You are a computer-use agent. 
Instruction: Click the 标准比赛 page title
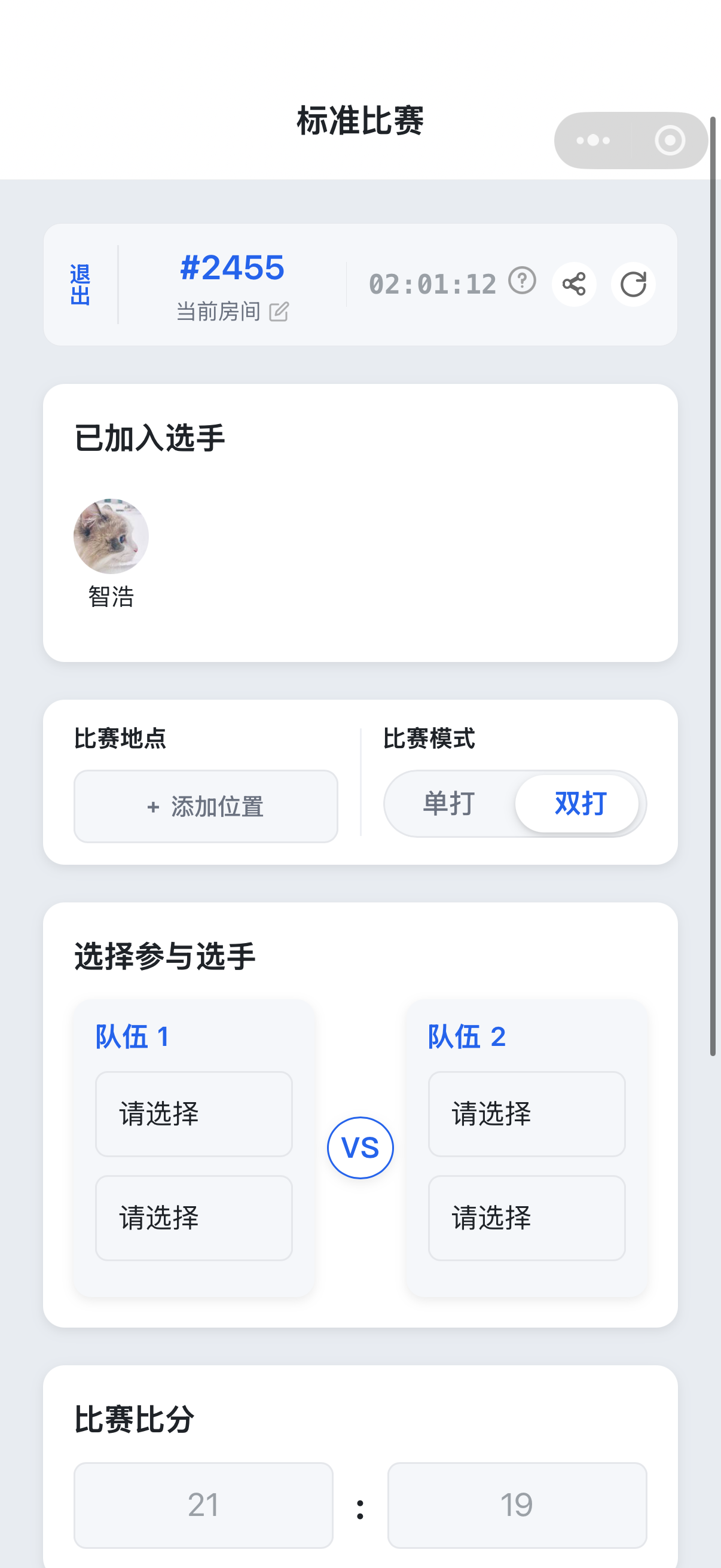(360, 120)
